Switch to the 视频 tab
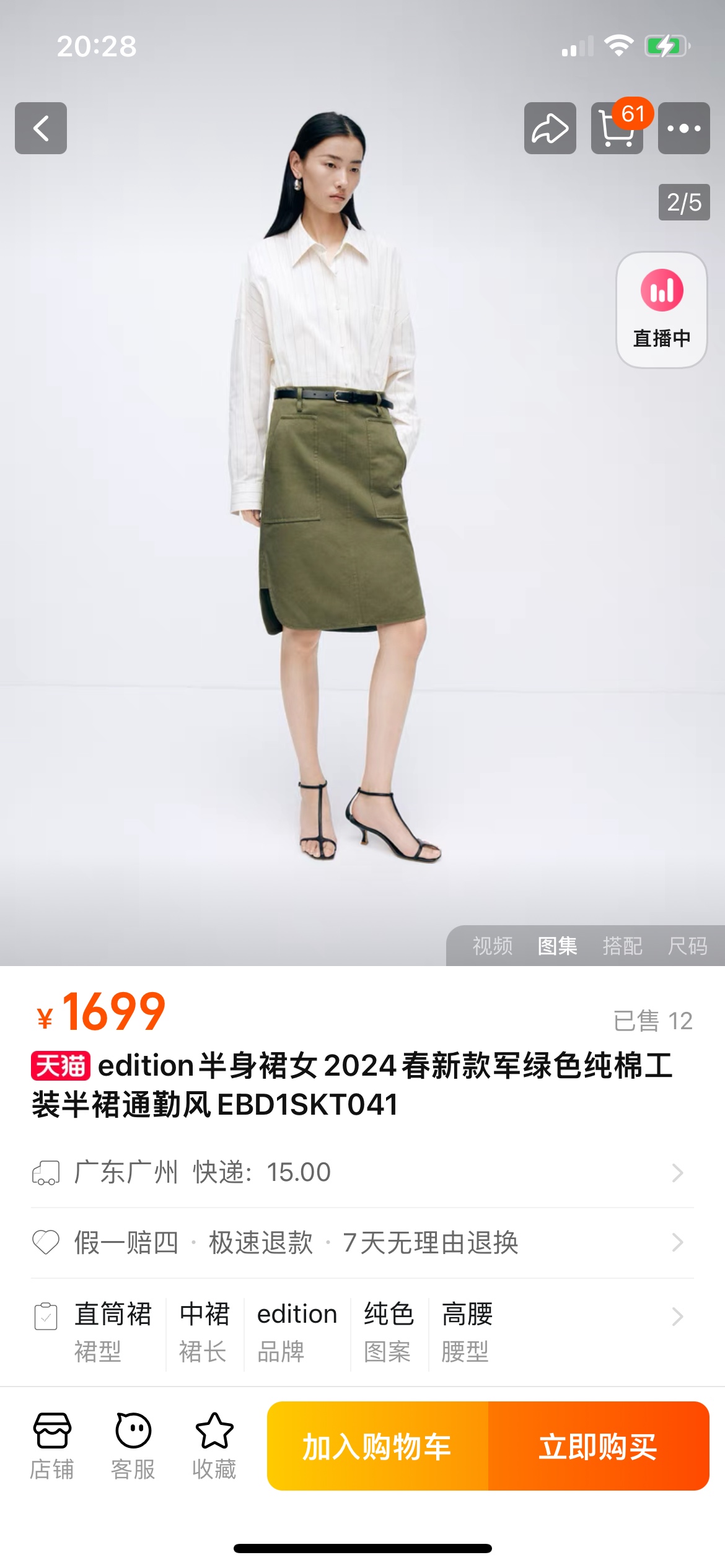 point(493,946)
